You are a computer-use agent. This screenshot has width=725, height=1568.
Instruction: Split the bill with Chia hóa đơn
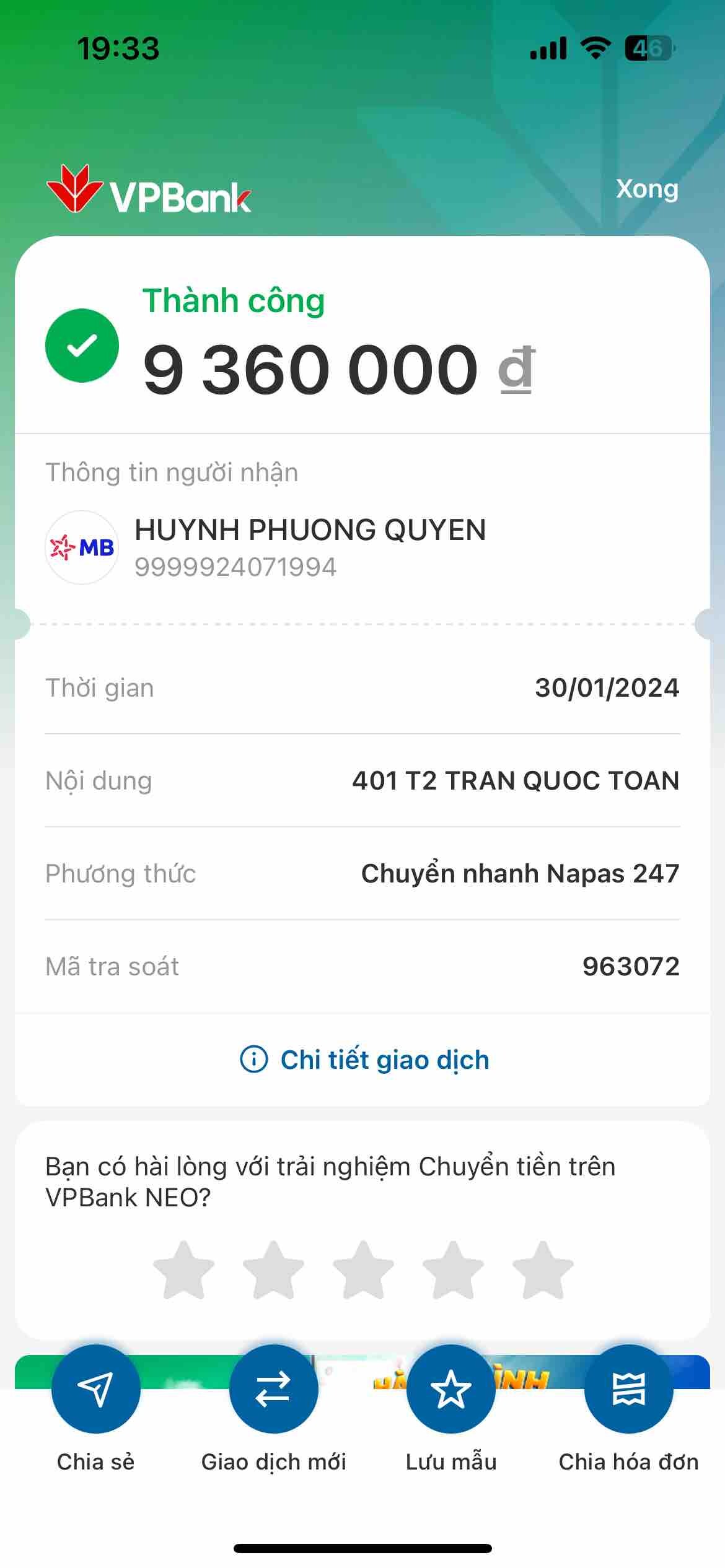tap(628, 1389)
